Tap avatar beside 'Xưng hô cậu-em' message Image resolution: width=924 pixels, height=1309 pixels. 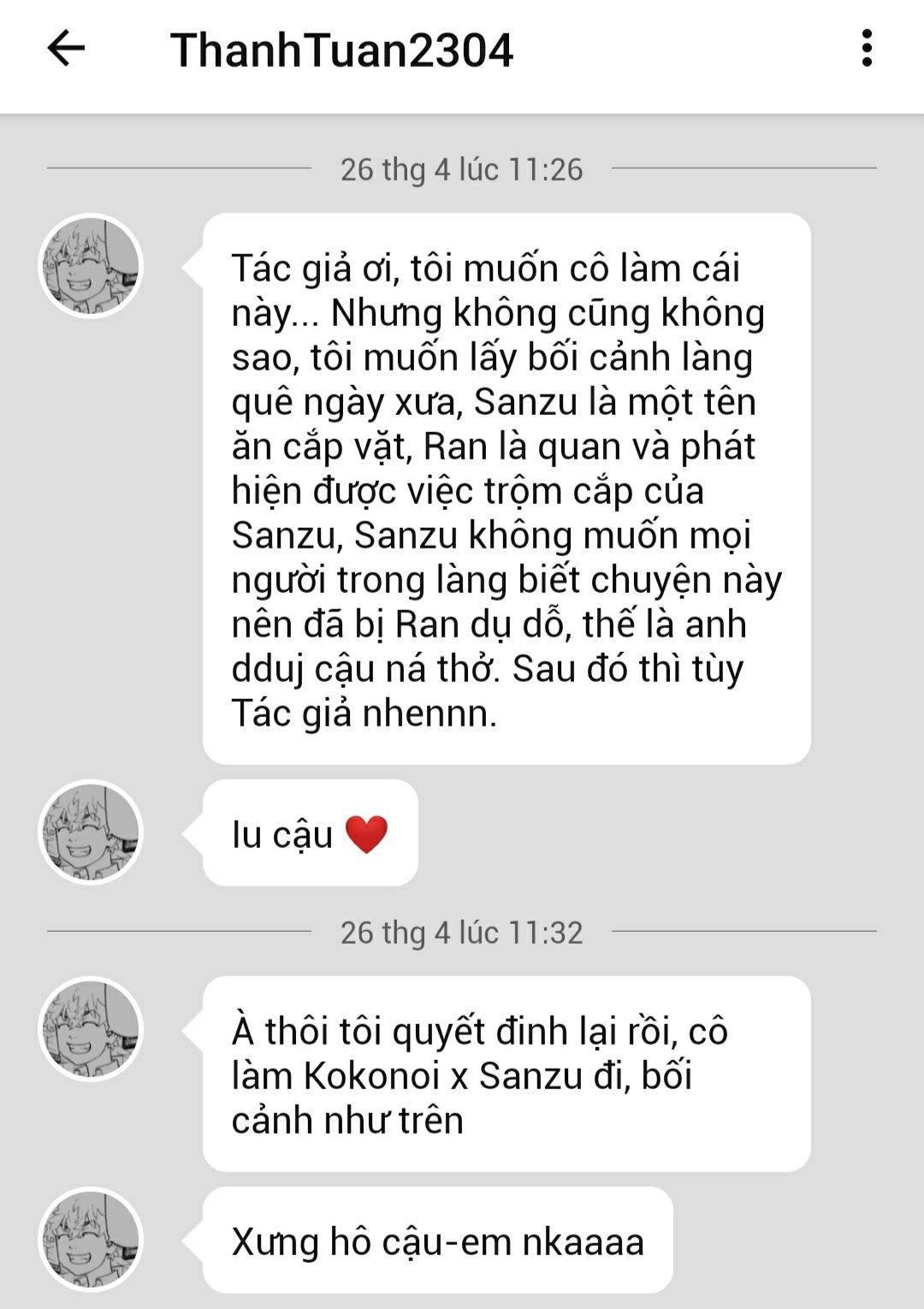pyautogui.click(x=91, y=1240)
